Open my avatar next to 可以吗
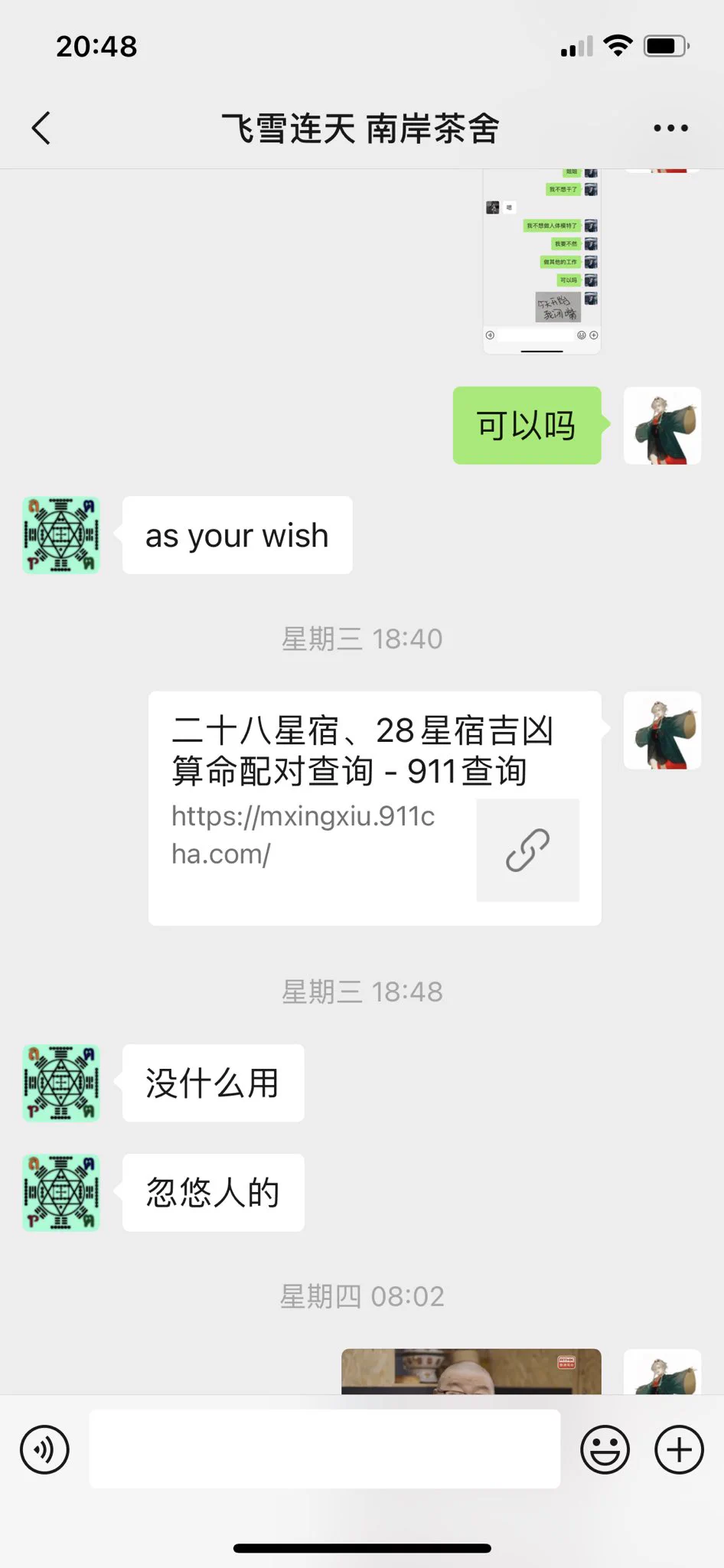Screen dimensions: 724x1568 tap(662, 426)
